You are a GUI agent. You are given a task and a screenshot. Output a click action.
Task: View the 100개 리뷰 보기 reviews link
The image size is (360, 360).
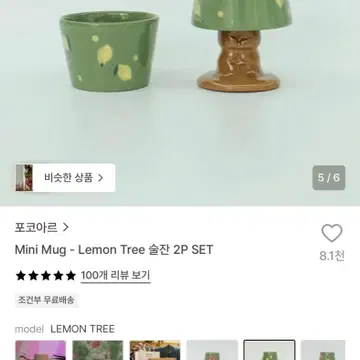[x=116, y=276]
